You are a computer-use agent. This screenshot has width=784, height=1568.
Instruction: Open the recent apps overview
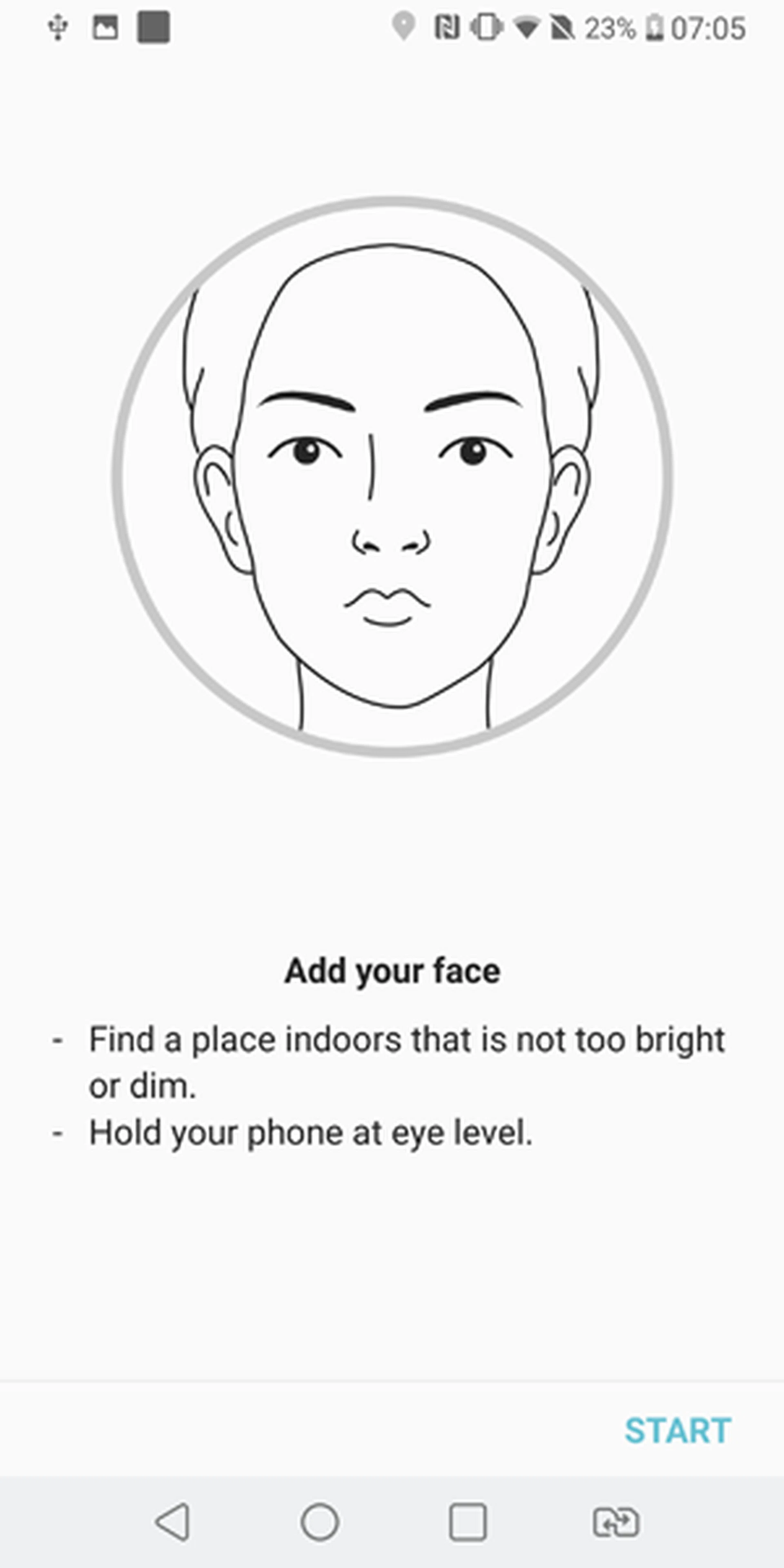468,1522
